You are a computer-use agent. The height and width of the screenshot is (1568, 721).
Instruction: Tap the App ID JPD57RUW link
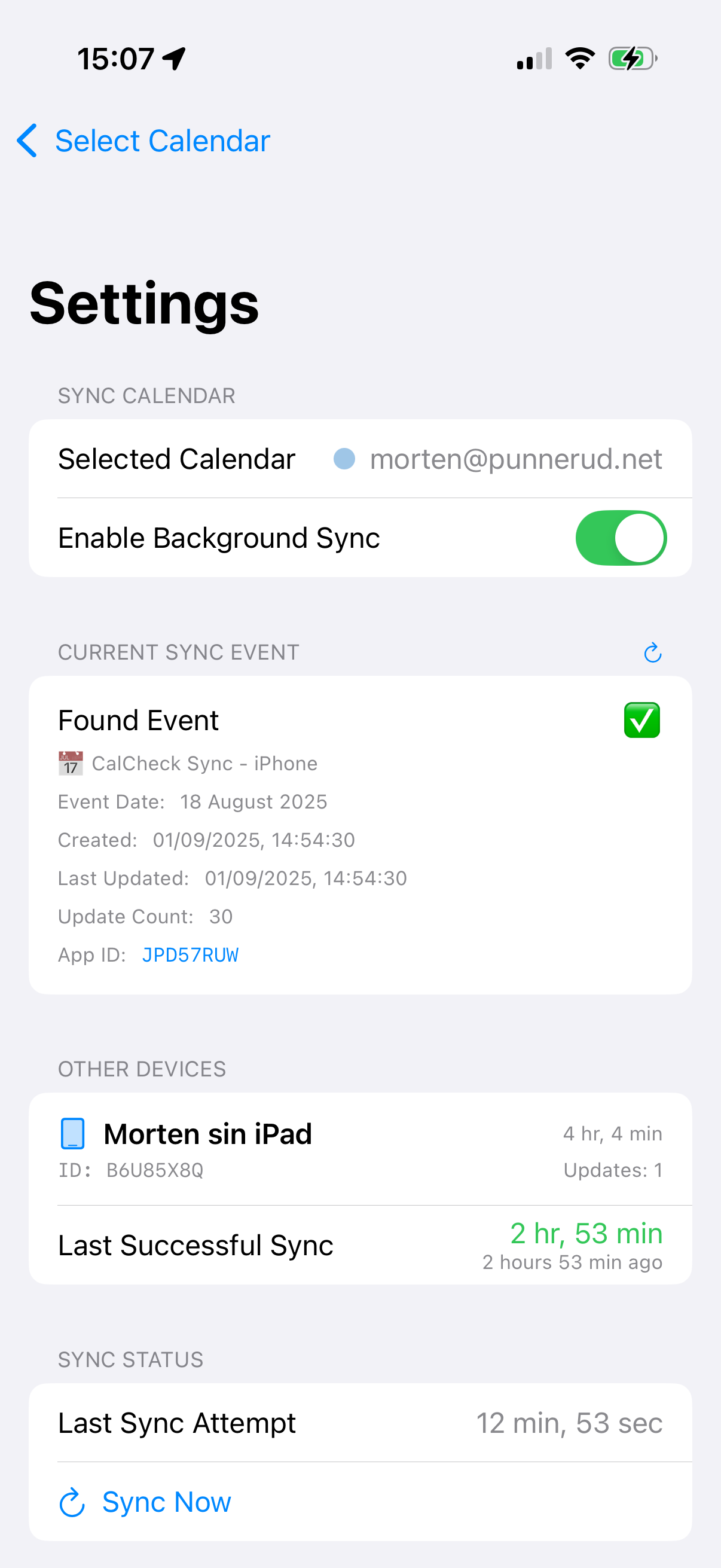pos(190,955)
